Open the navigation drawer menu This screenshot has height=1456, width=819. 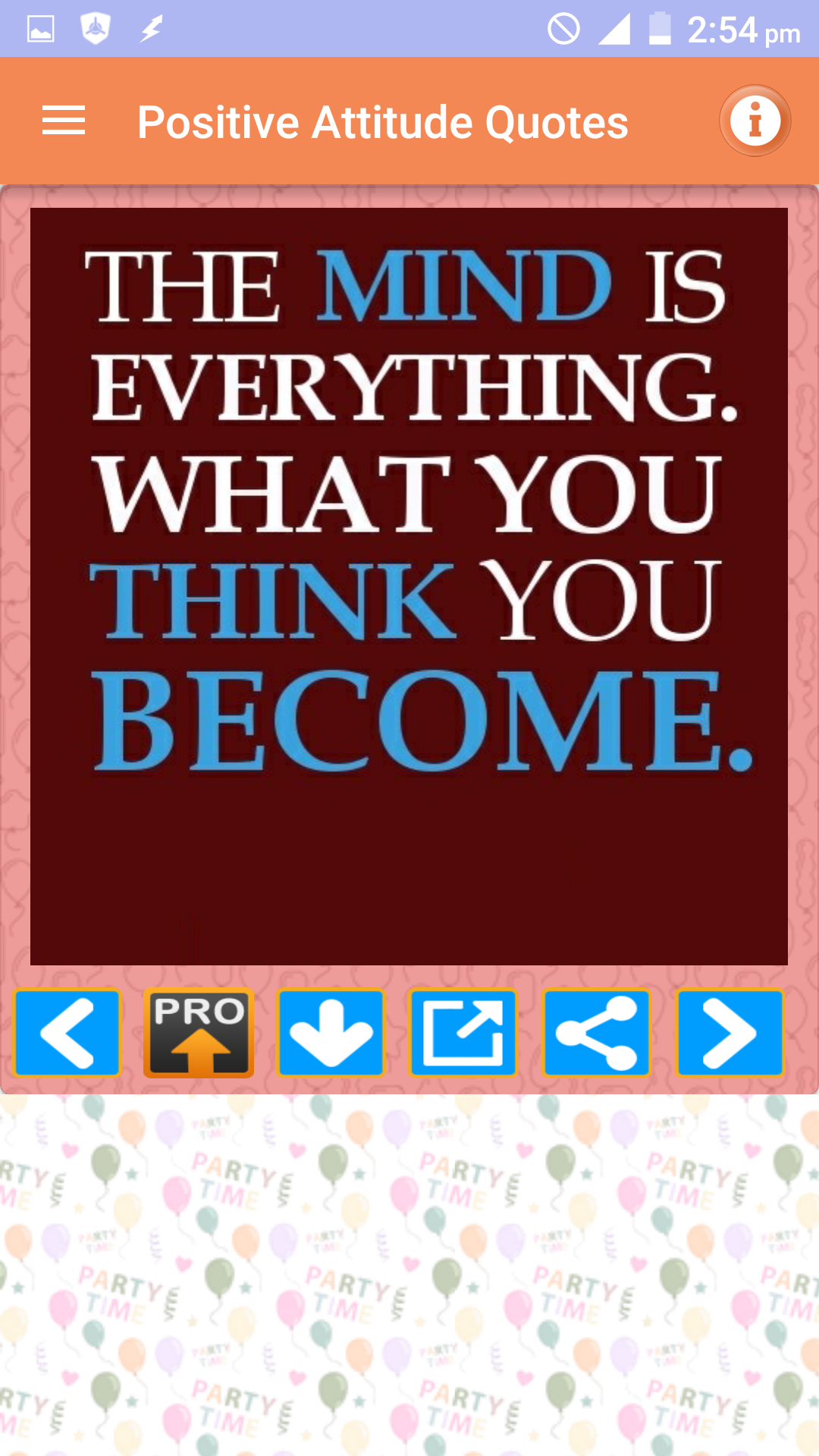[x=62, y=119]
